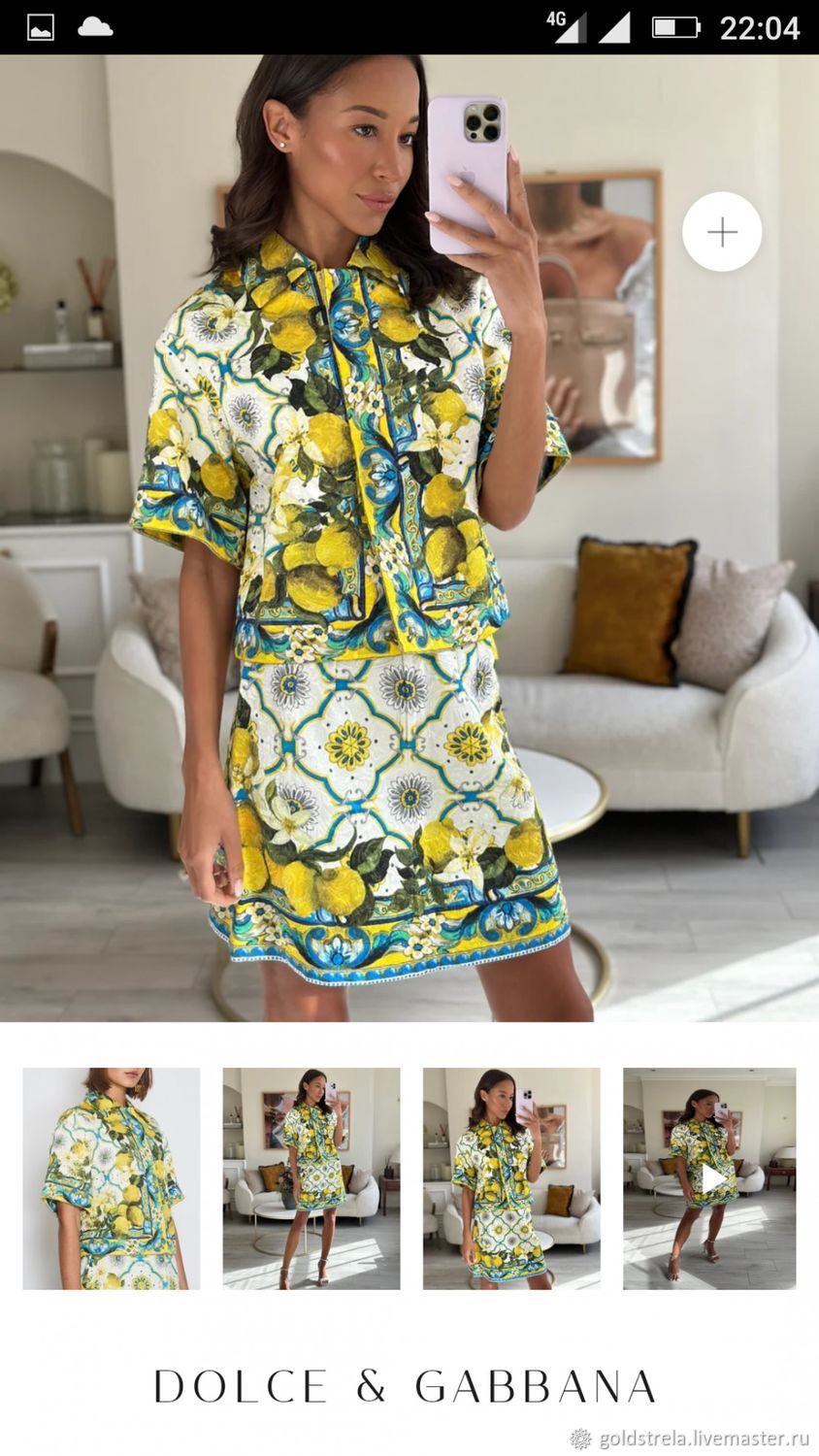The image size is (819, 1456).
Task: Select the thumbnail showing outfit with neck bow
Action: click(x=511, y=1178)
